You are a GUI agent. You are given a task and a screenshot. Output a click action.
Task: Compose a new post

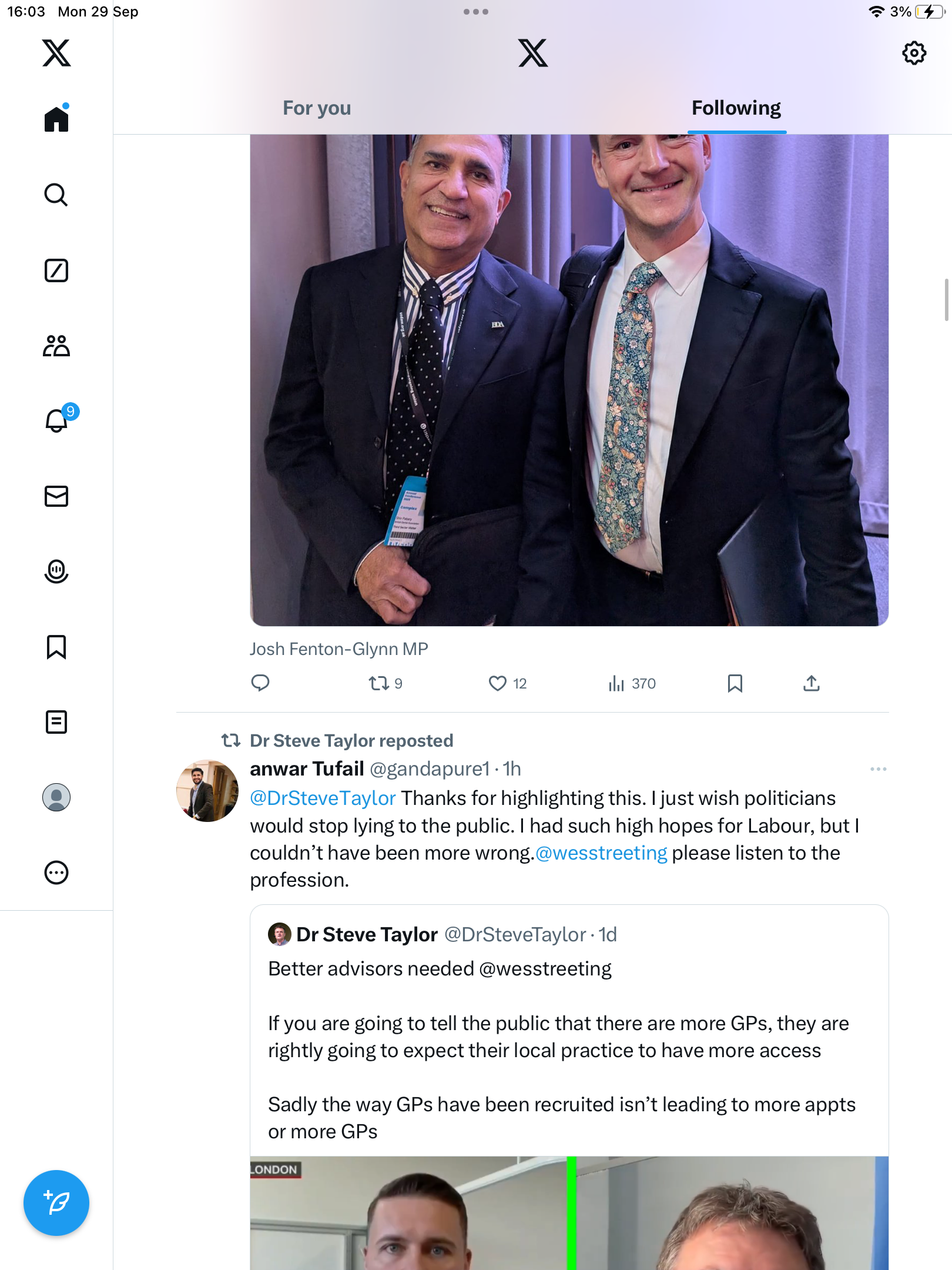(56, 1203)
